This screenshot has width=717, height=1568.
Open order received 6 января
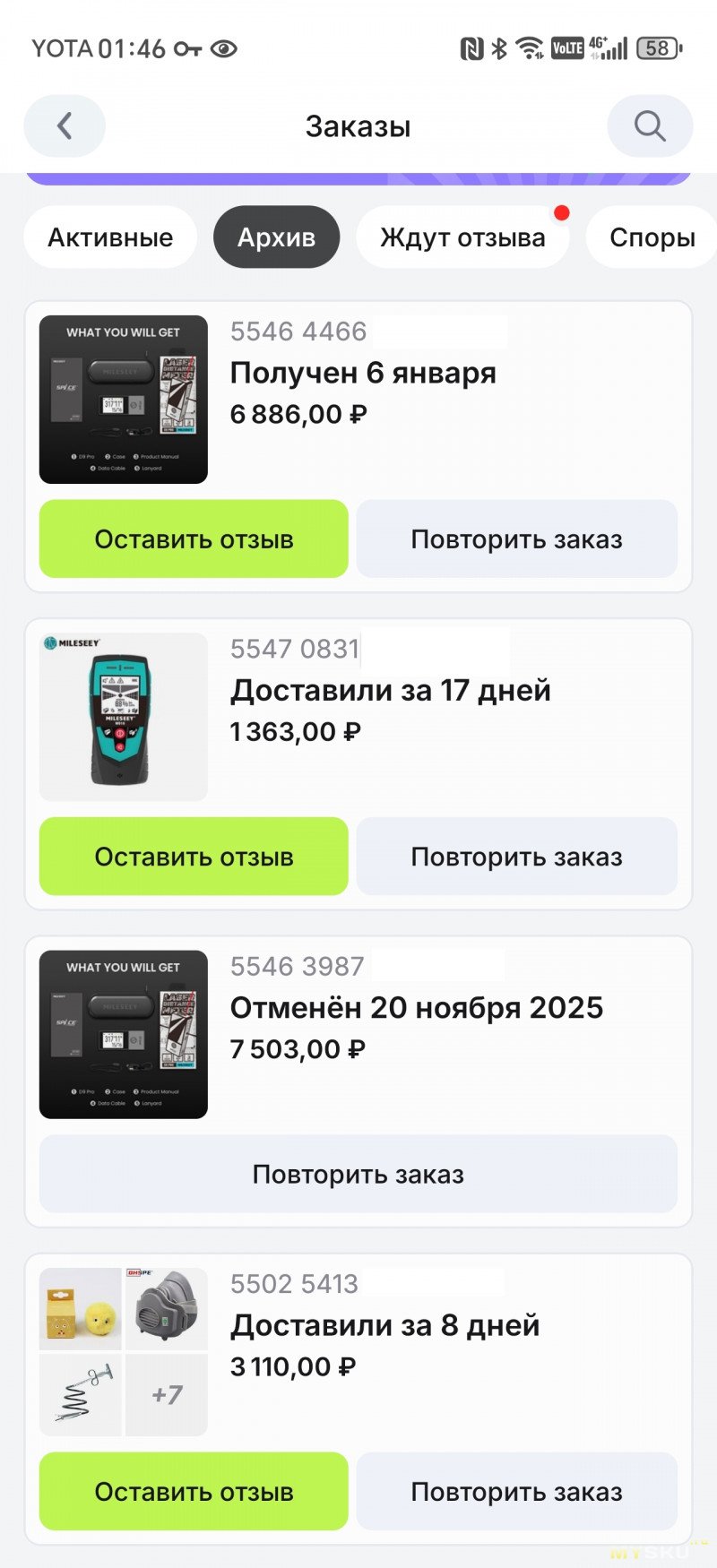[x=363, y=373]
